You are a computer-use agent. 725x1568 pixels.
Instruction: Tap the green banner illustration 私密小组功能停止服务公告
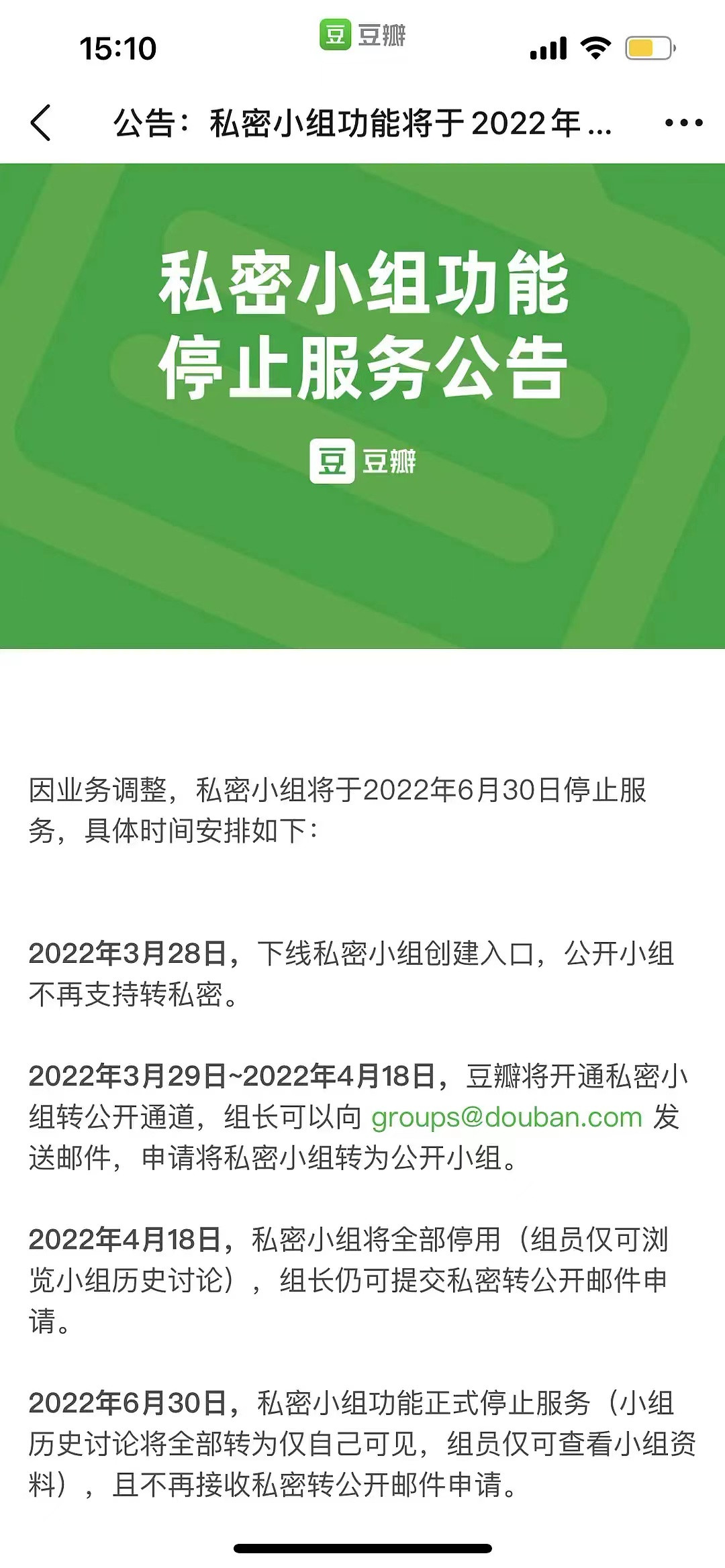pos(362,322)
